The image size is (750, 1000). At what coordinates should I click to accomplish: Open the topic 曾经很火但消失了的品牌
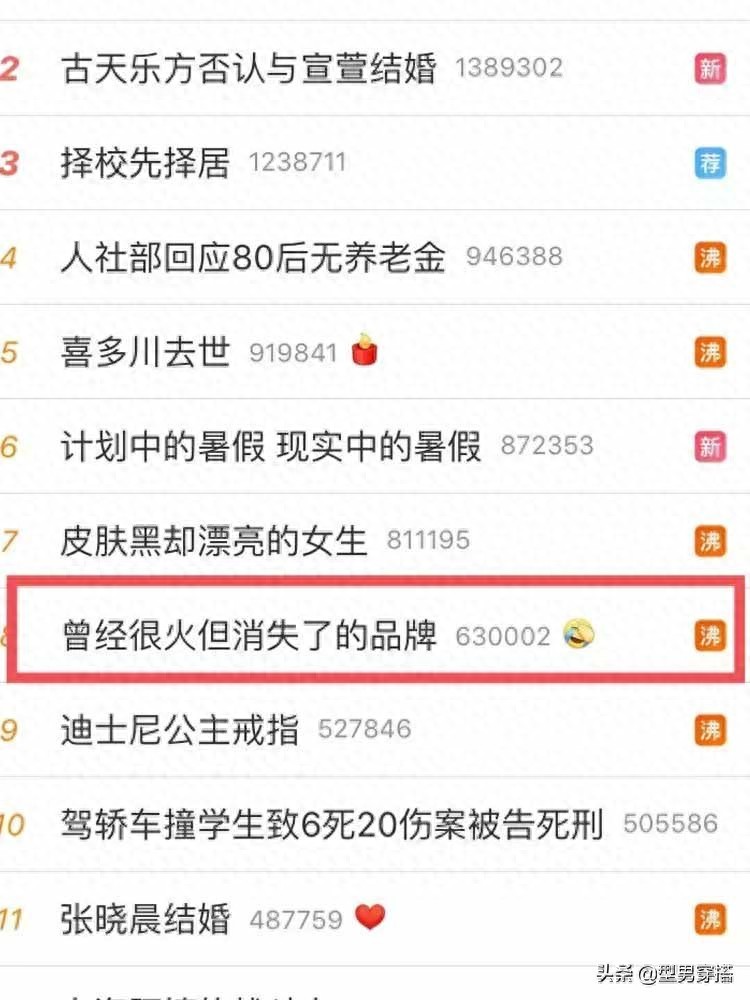point(248,635)
